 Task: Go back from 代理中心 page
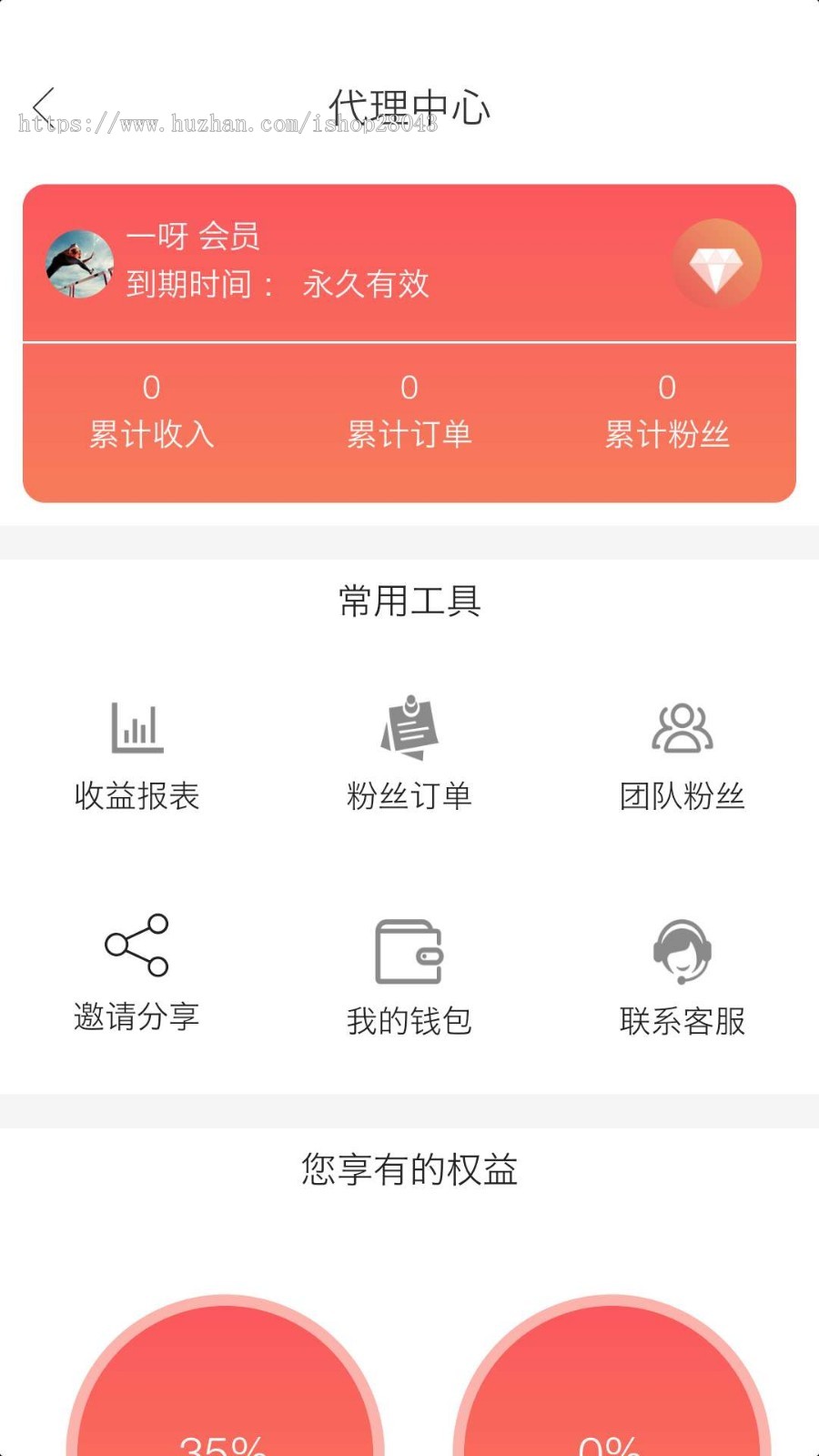coord(43,106)
